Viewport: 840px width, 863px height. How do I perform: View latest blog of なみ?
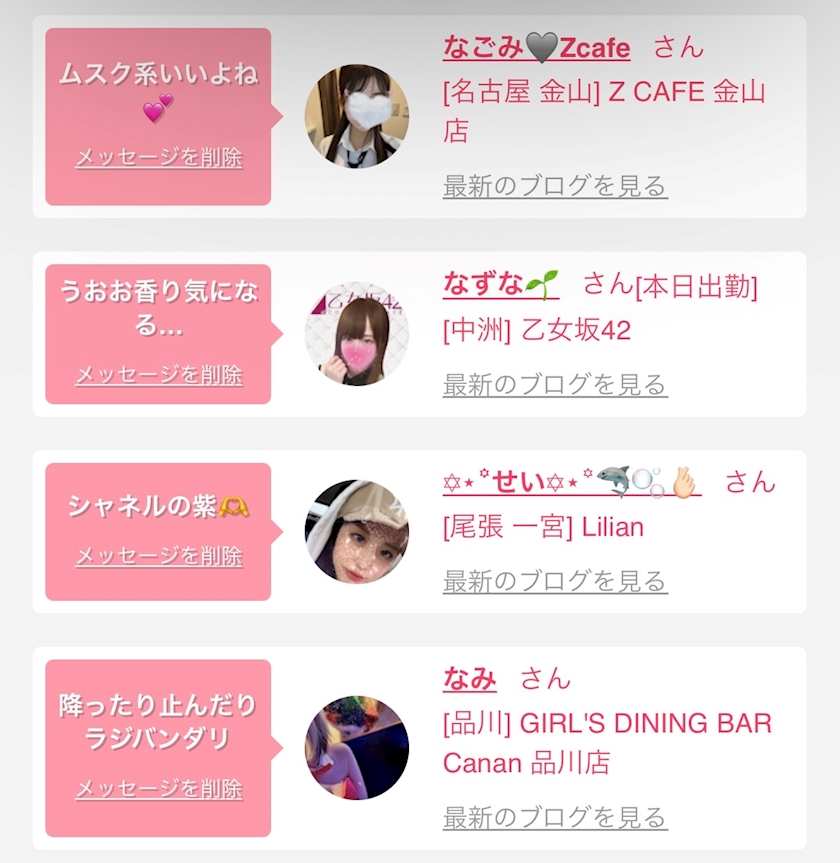[x=555, y=817]
